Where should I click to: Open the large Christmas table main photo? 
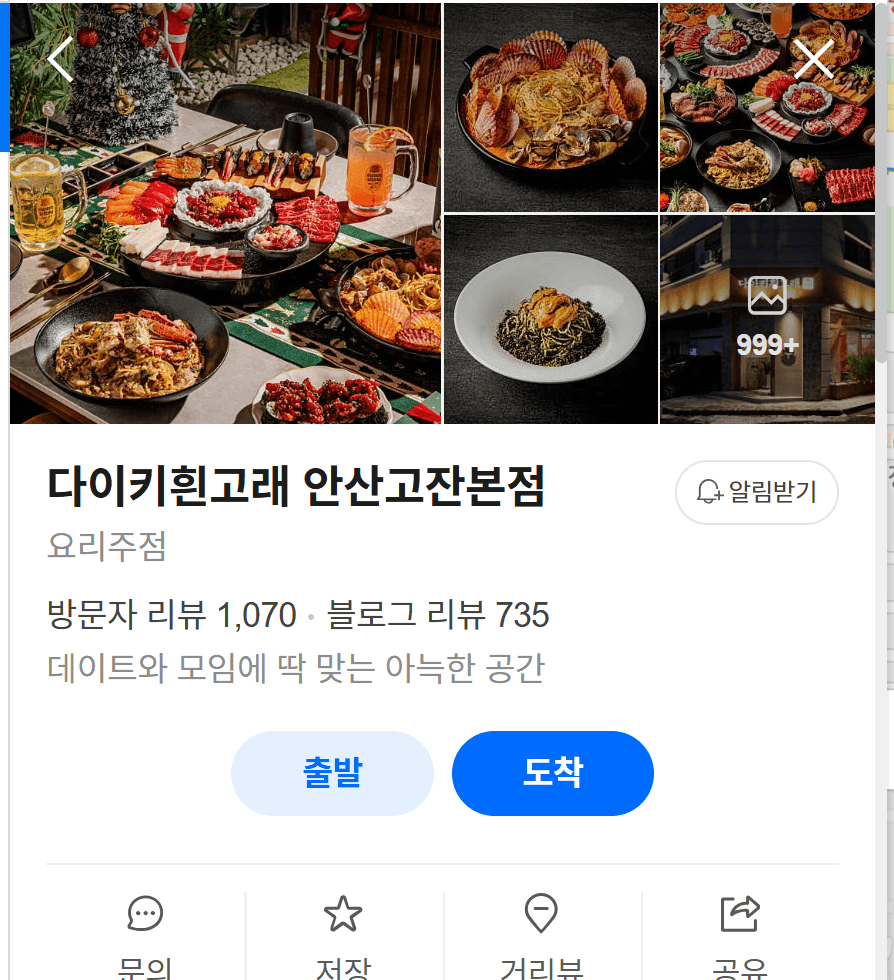225,212
